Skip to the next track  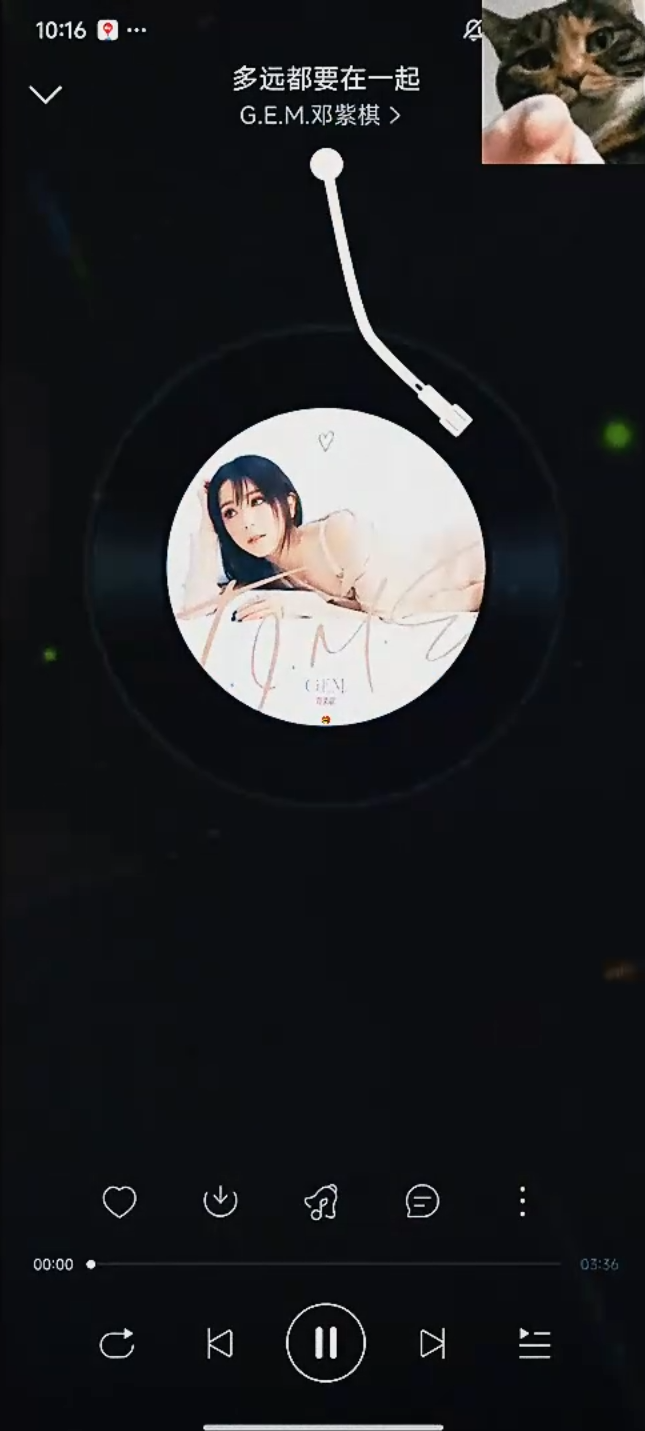(x=432, y=1343)
